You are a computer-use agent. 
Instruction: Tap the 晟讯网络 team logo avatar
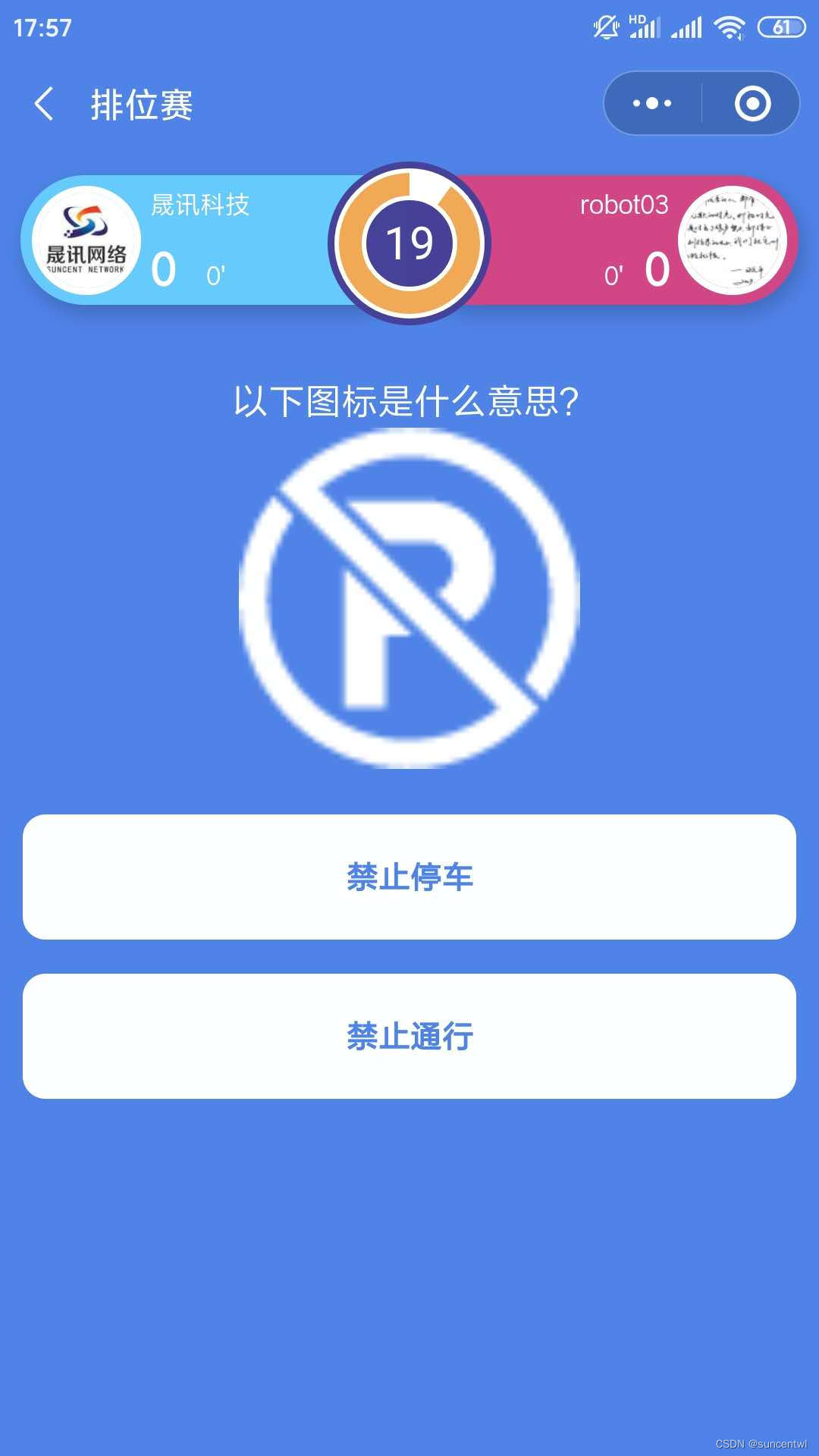86,240
